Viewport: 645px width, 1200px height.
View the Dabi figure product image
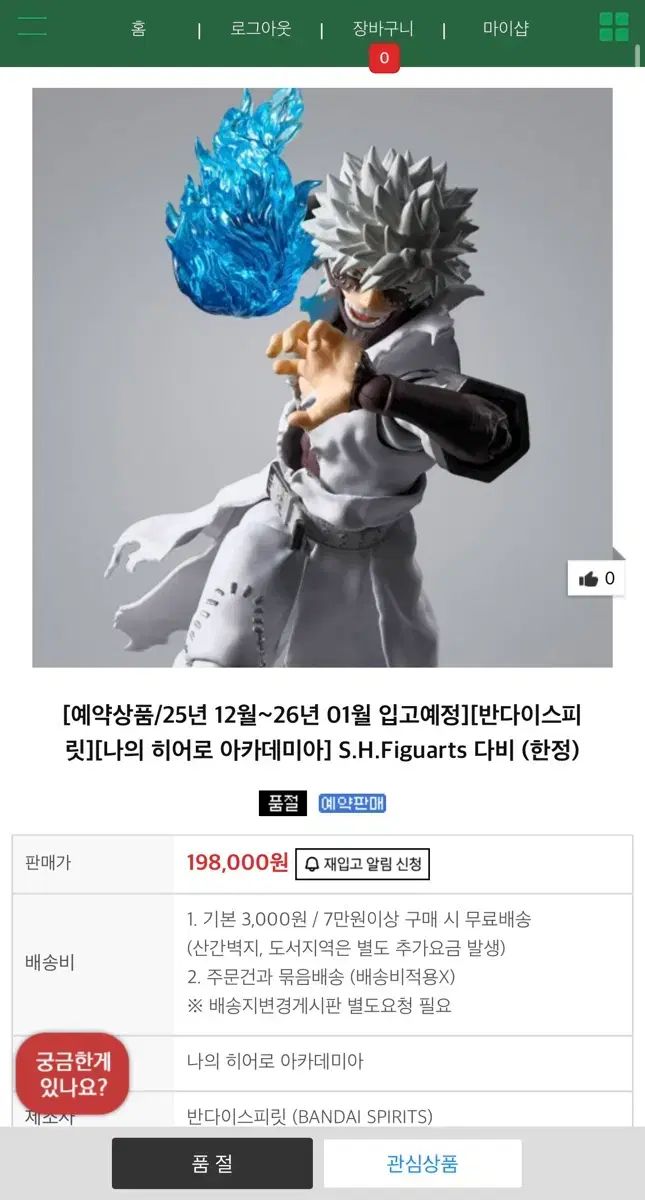[x=322, y=377]
